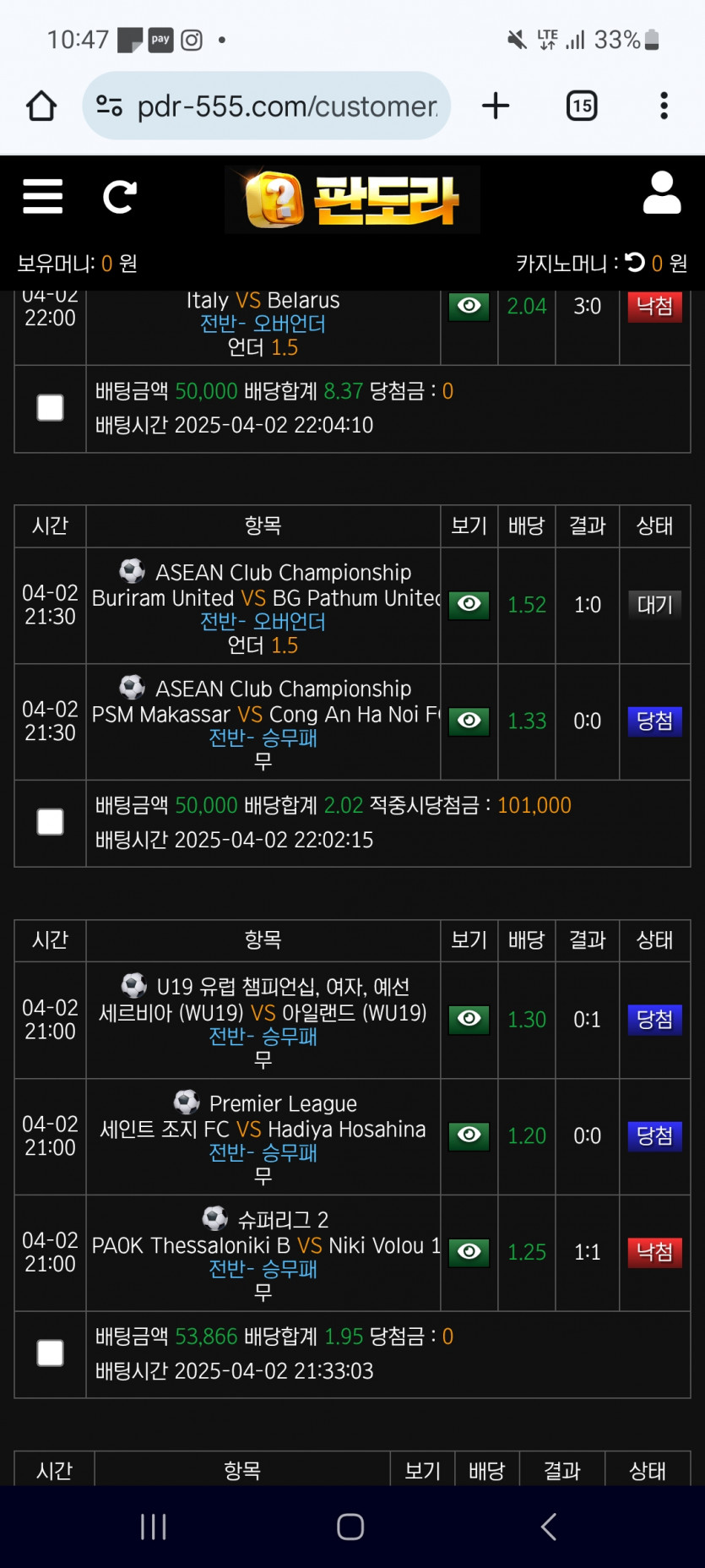
Task: Open a new browser tab
Action: (496, 106)
